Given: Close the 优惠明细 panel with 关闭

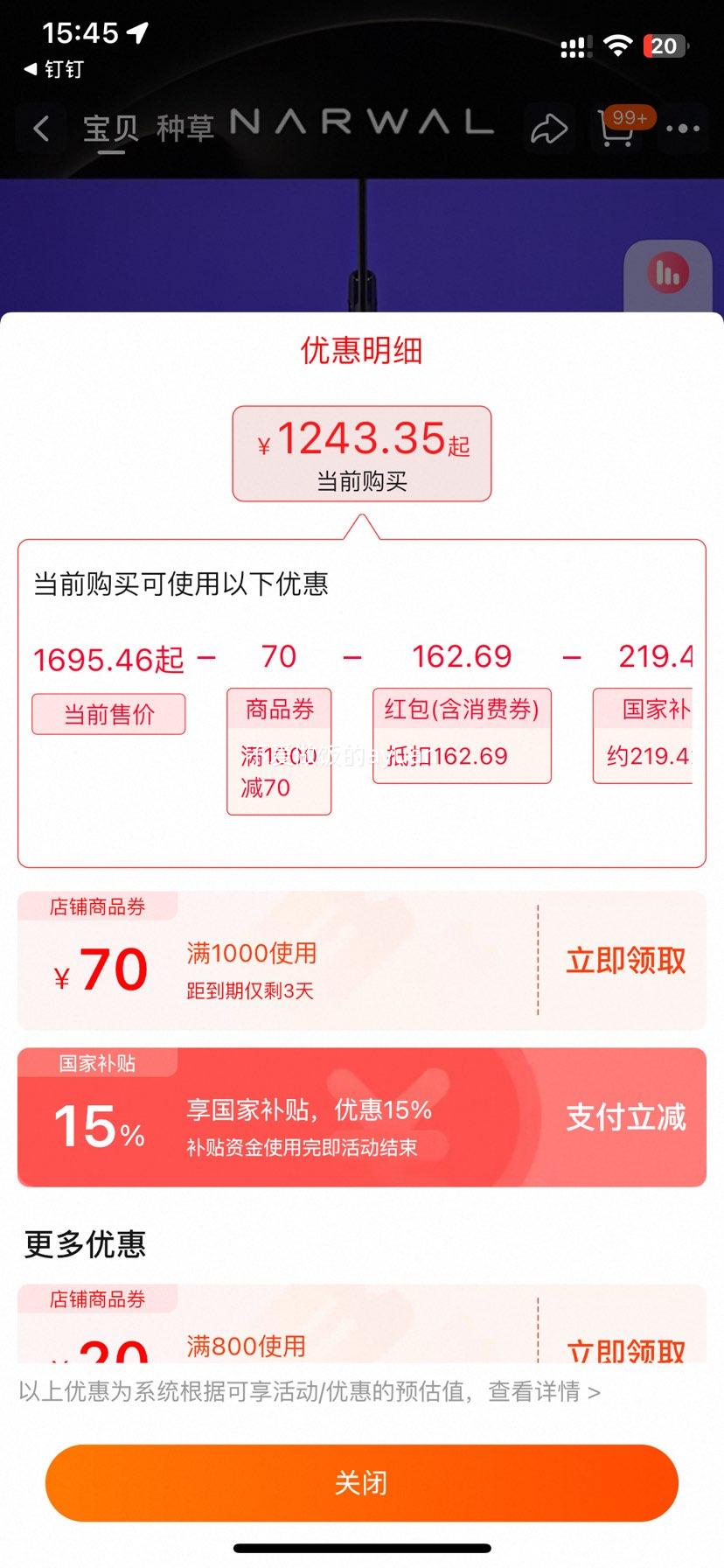Looking at the screenshot, I should pyautogui.click(x=362, y=1483).
